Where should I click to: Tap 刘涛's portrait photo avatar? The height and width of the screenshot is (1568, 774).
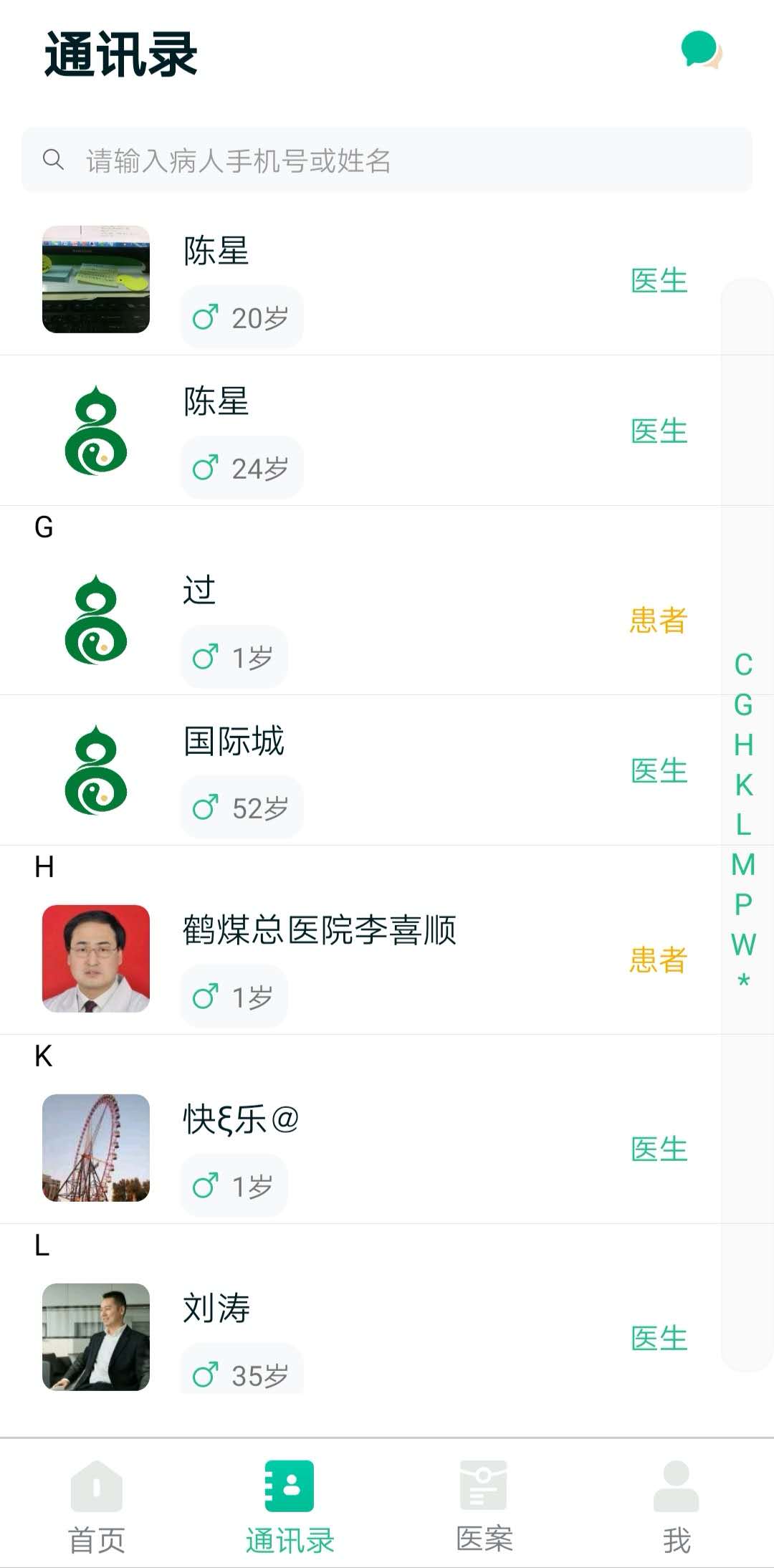click(x=96, y=1335)
